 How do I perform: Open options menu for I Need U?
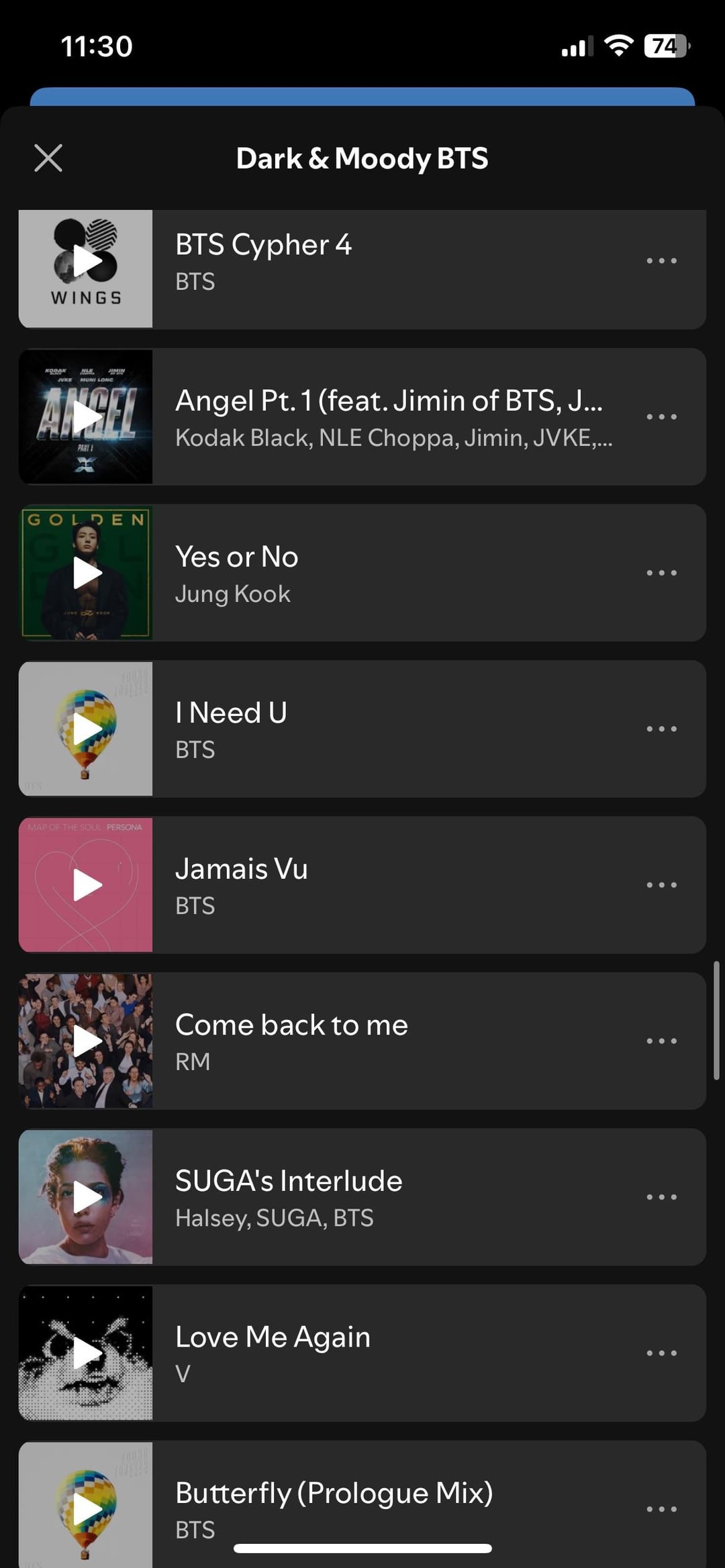pos(661,729)
